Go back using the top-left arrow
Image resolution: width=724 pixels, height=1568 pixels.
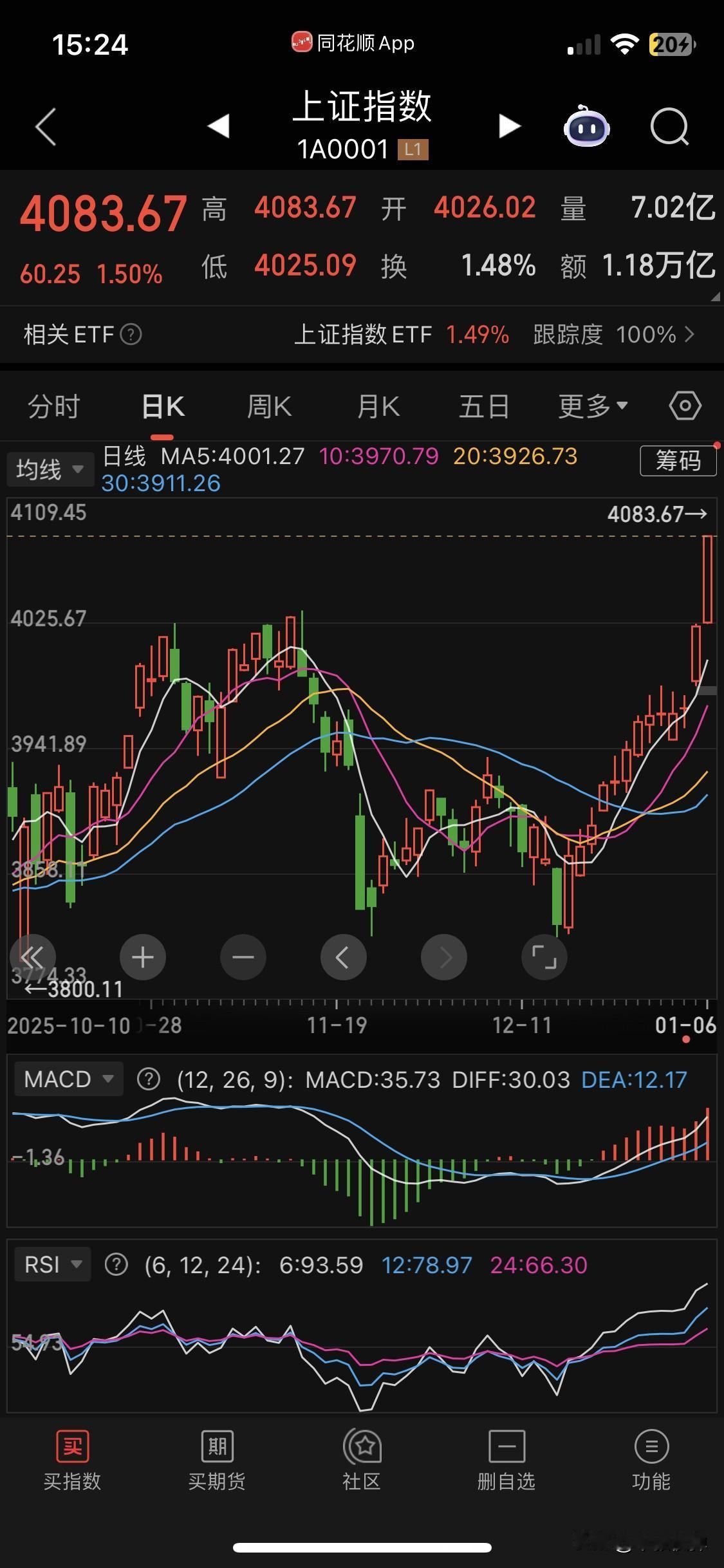44,127
